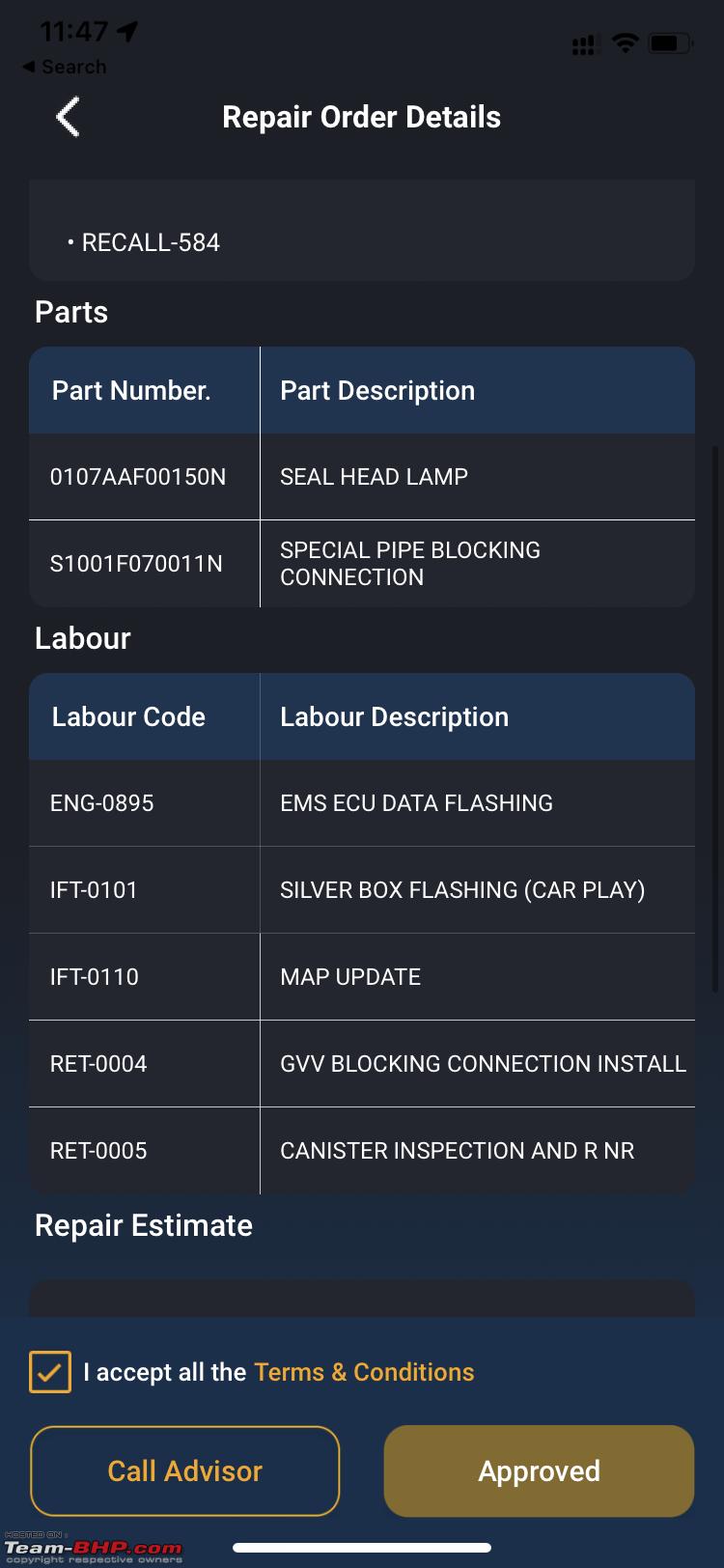Tap the Call Advisor button
This screenshot has width=724, height=1568.
click(185, 1471)
